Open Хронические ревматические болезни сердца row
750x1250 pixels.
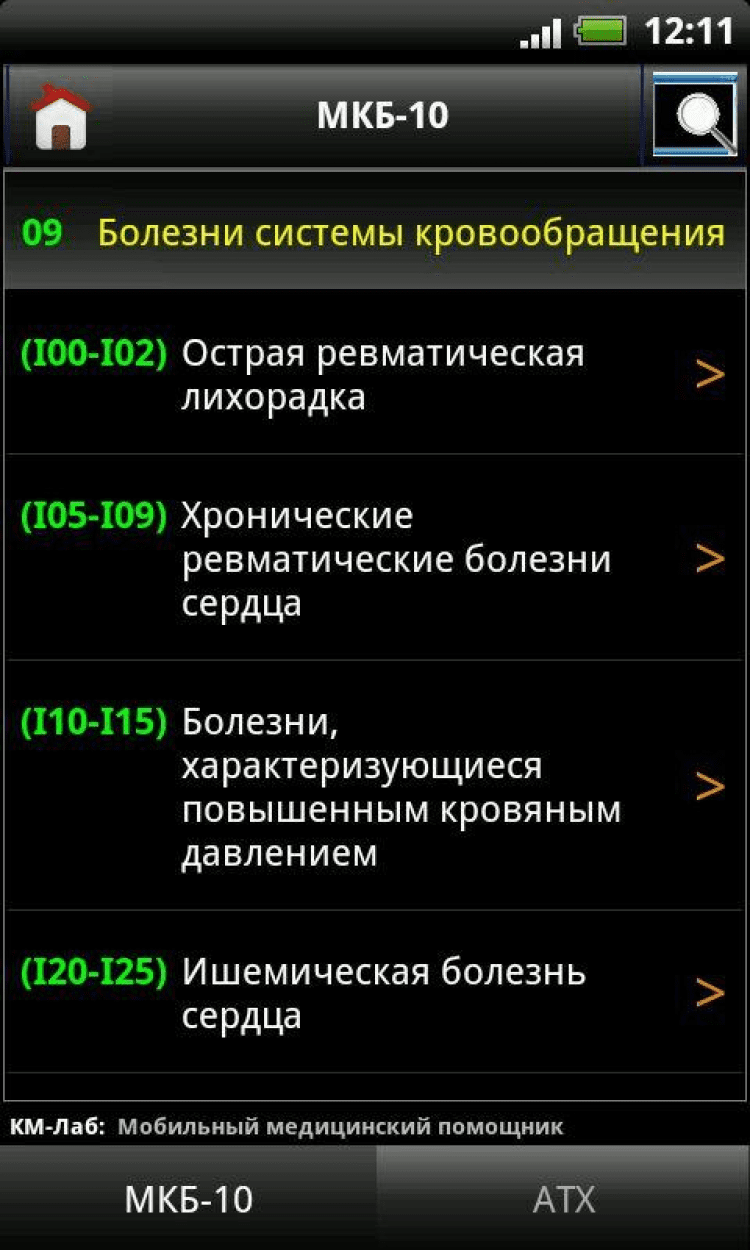[x=374, y=558]
